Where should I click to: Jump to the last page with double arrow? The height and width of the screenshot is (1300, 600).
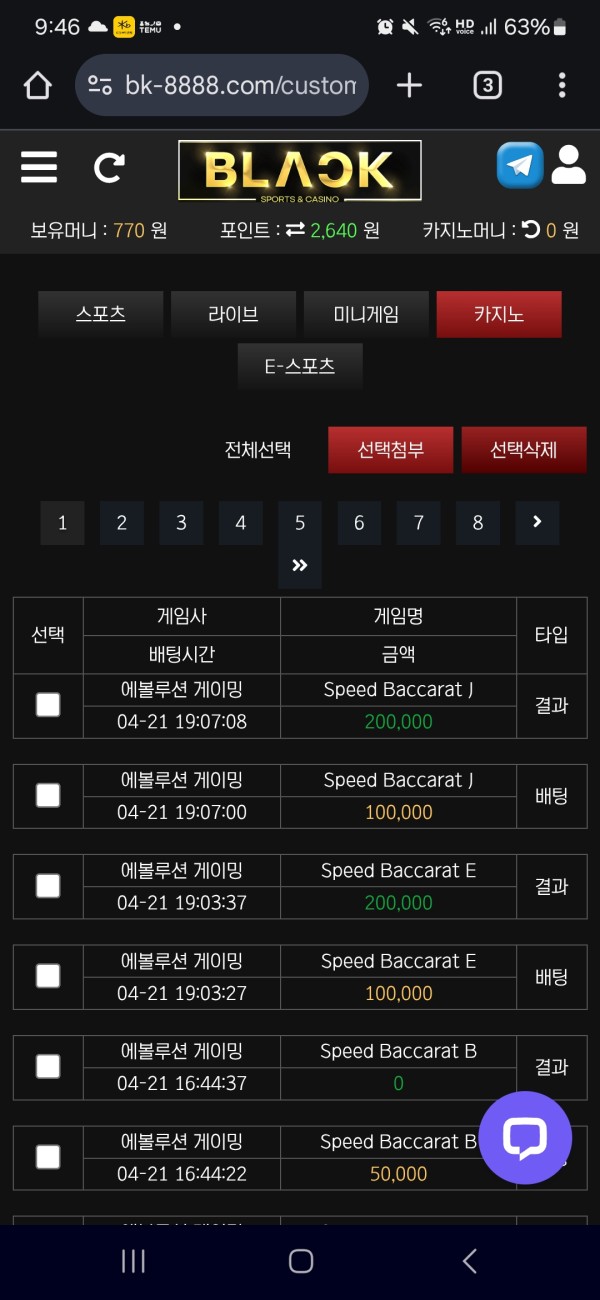tap(300, 566)
